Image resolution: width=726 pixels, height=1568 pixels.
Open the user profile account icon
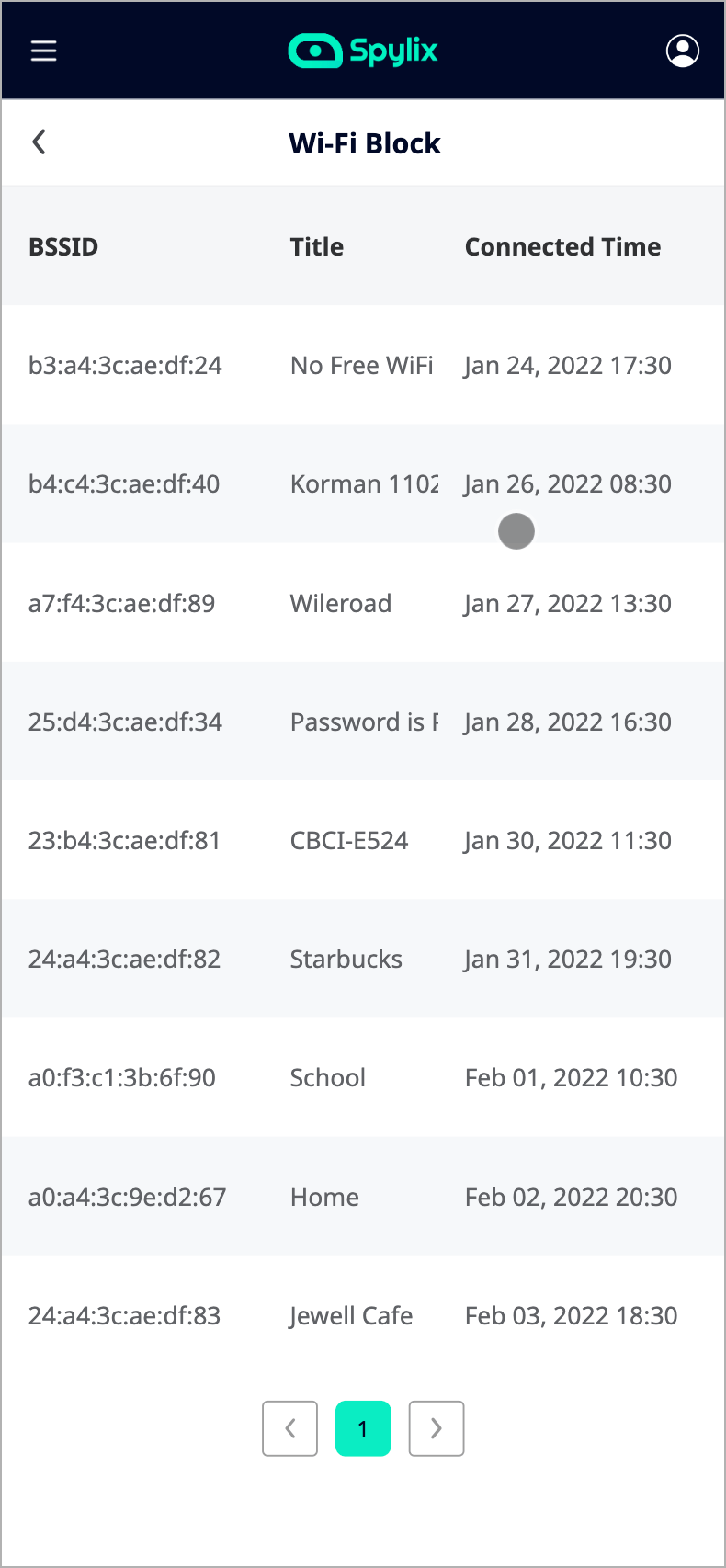682,51
